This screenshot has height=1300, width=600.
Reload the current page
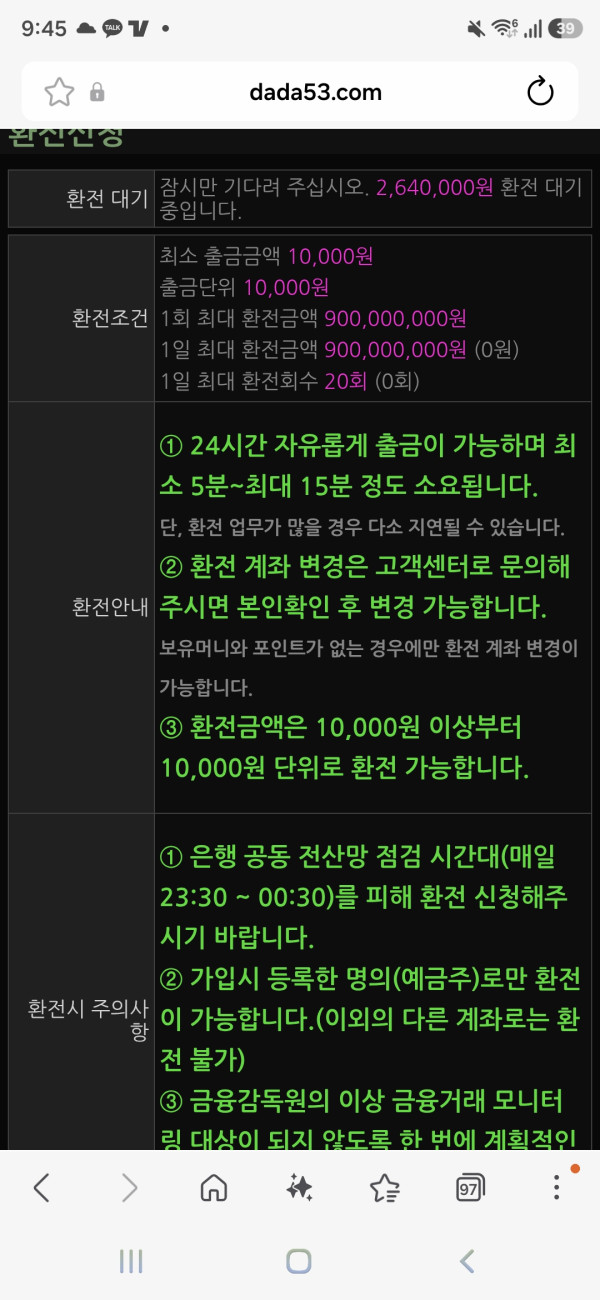[540, 92]
